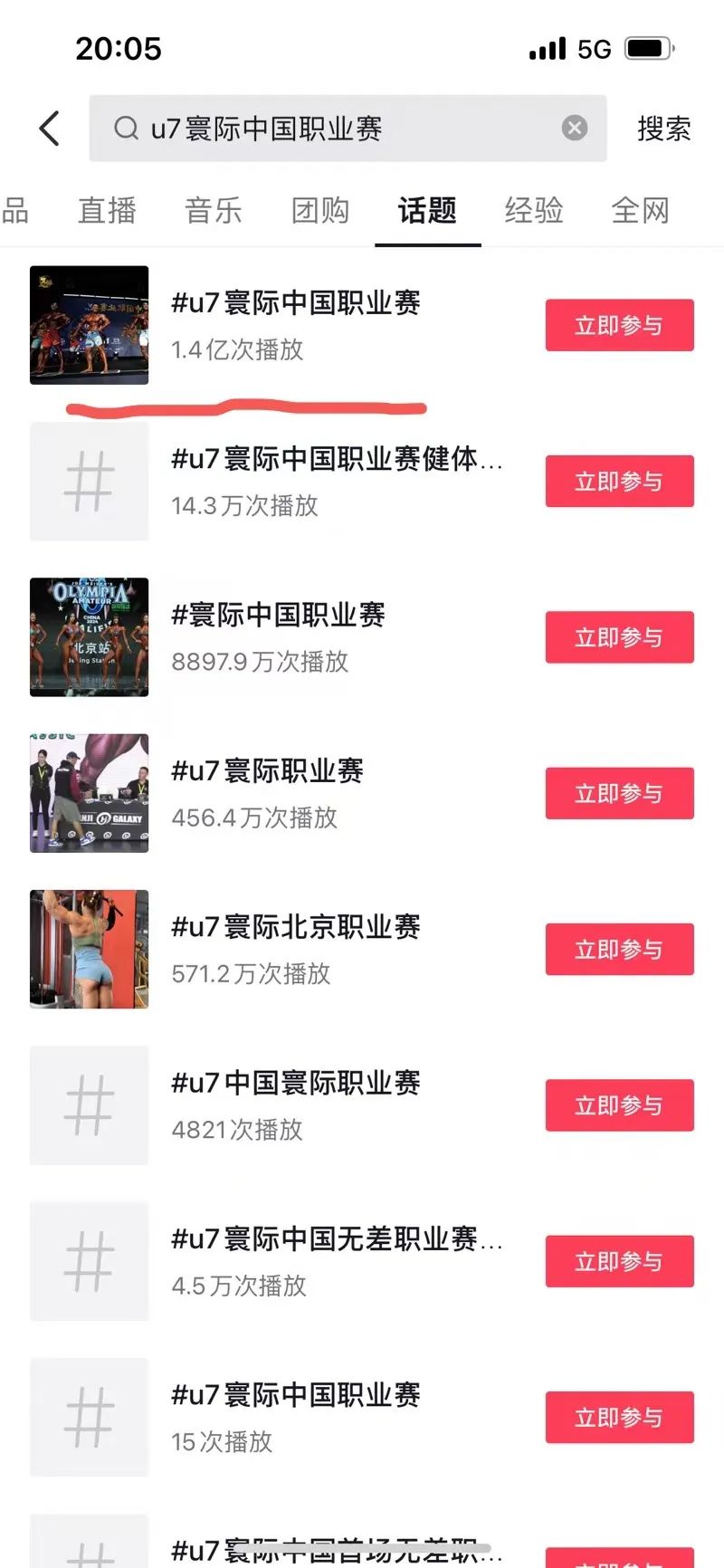Screen dimensions: 724x1568
Task: Join the 8897.9万次播放 topic via 立即参与
Action: tap(619, 637)
